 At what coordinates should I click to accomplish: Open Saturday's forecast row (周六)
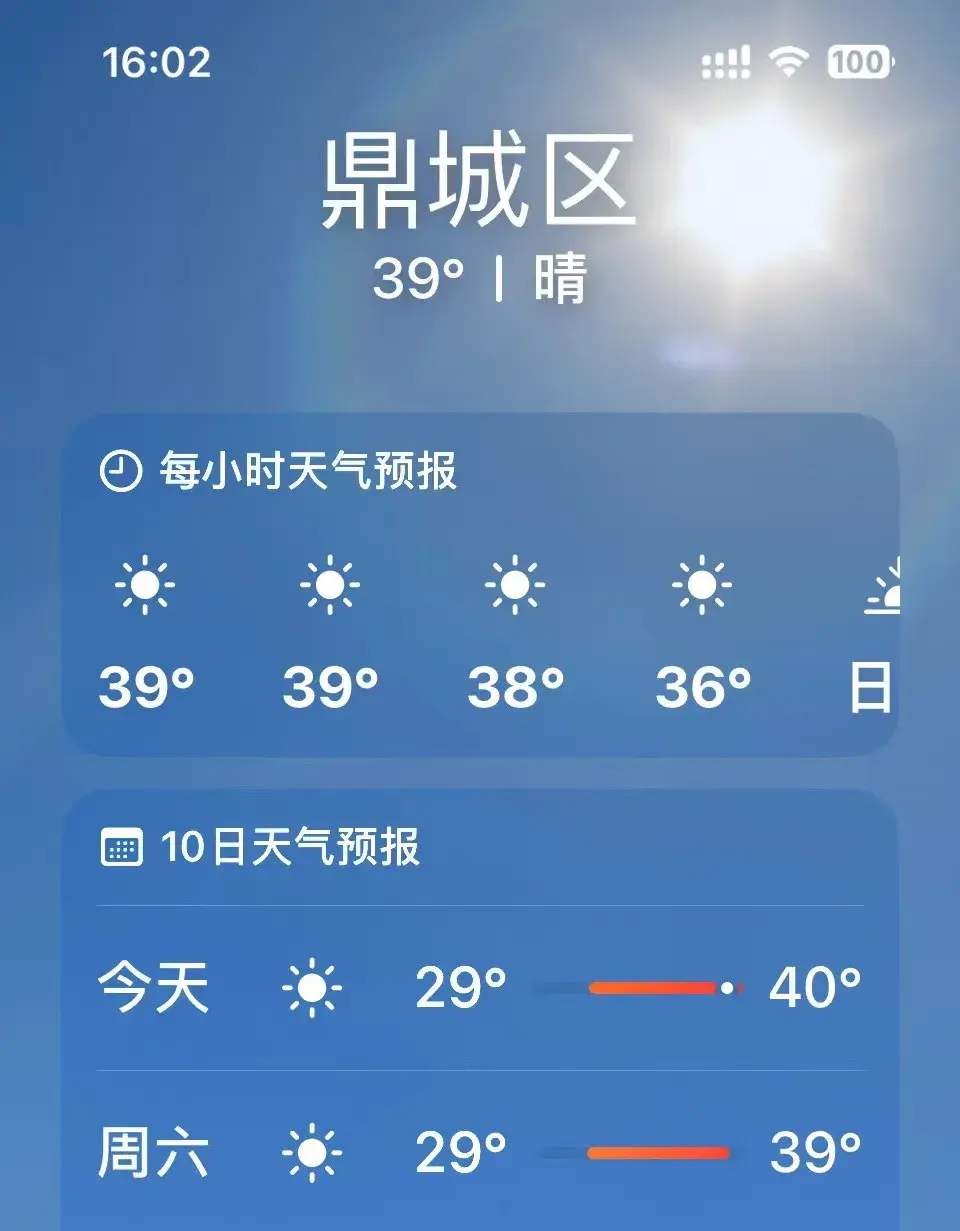point(478,1152)
